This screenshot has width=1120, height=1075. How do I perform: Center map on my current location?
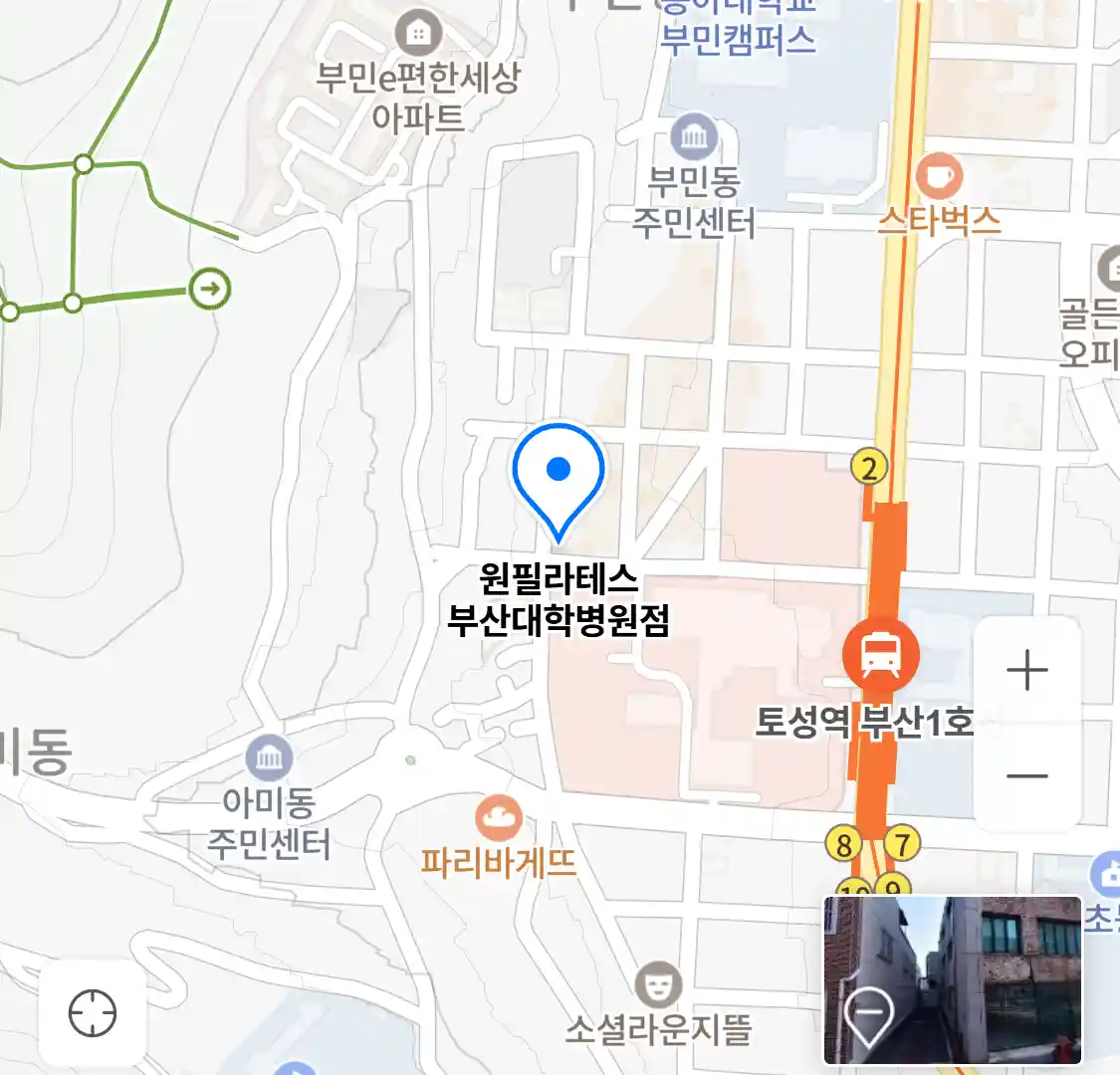[x=93, y=1014]
